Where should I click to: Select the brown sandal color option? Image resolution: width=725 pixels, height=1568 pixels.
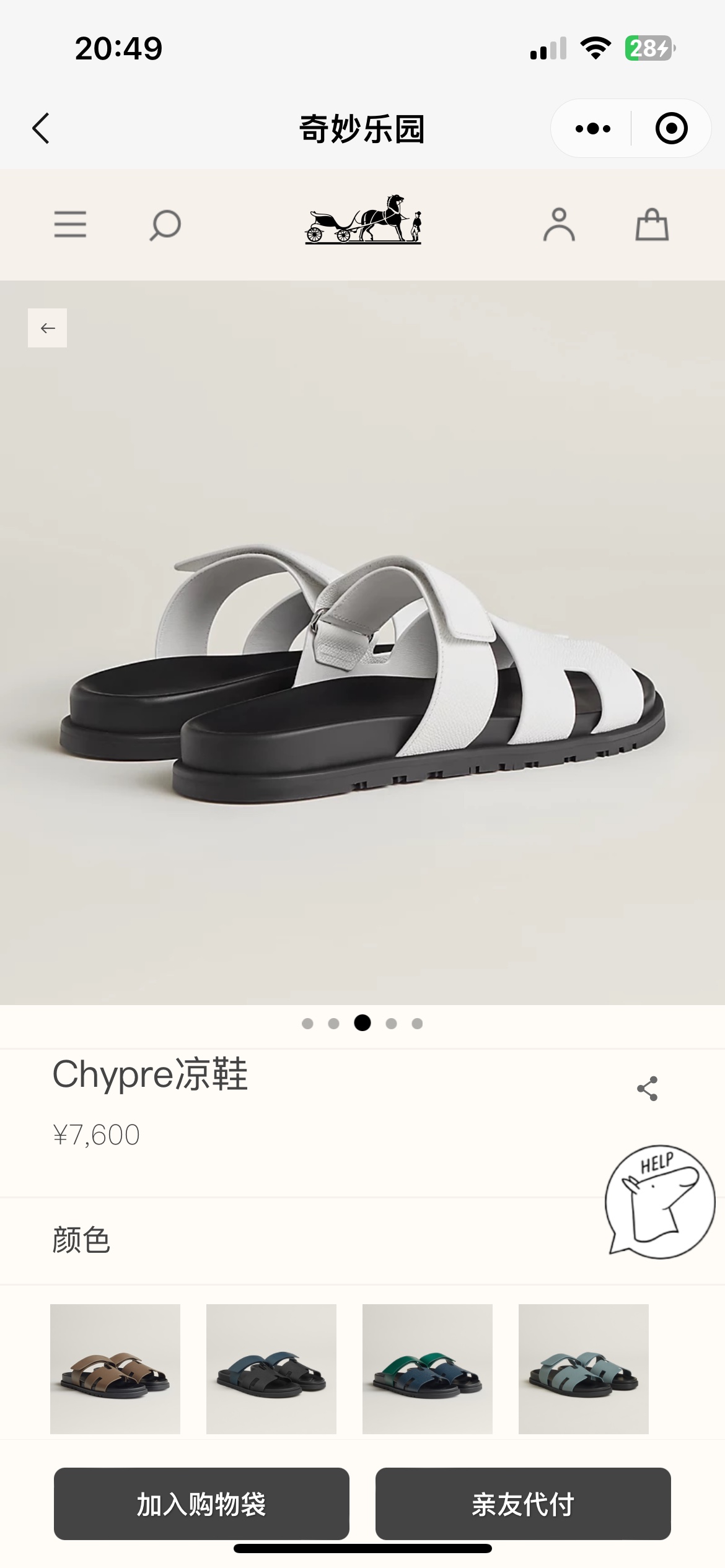pyautogui.click(x=115, y=1369)
